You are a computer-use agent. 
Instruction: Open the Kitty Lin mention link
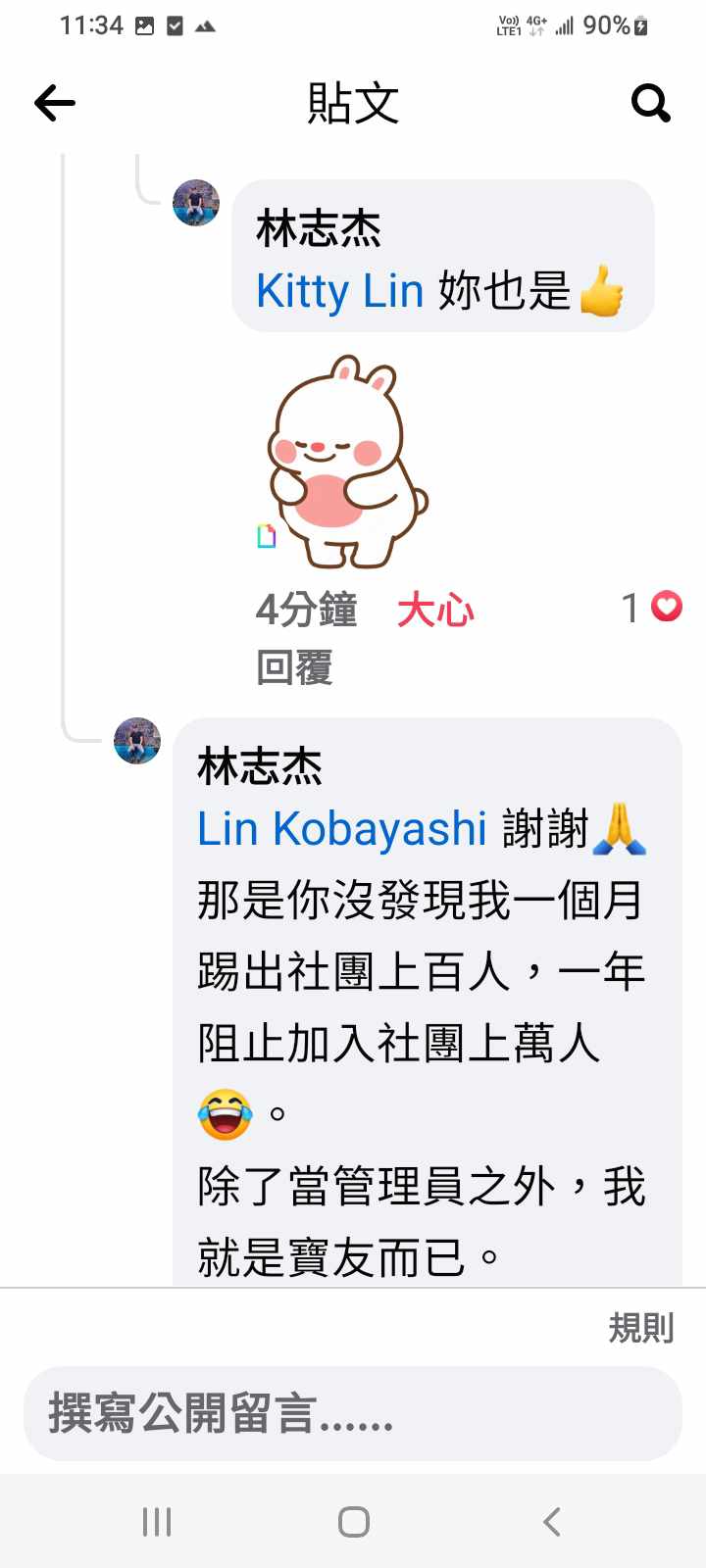pyautogui.click(x=339, y=291)
